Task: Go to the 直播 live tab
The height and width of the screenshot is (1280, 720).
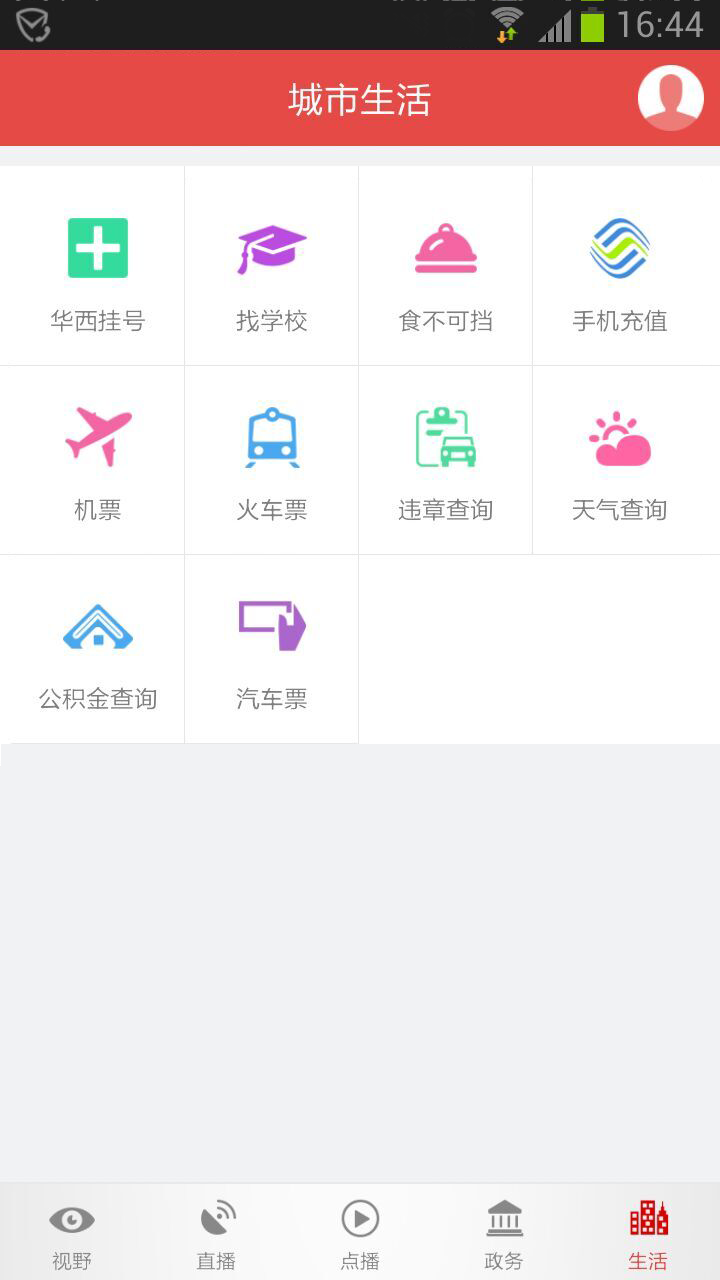Action: (x=216, y=1235)
